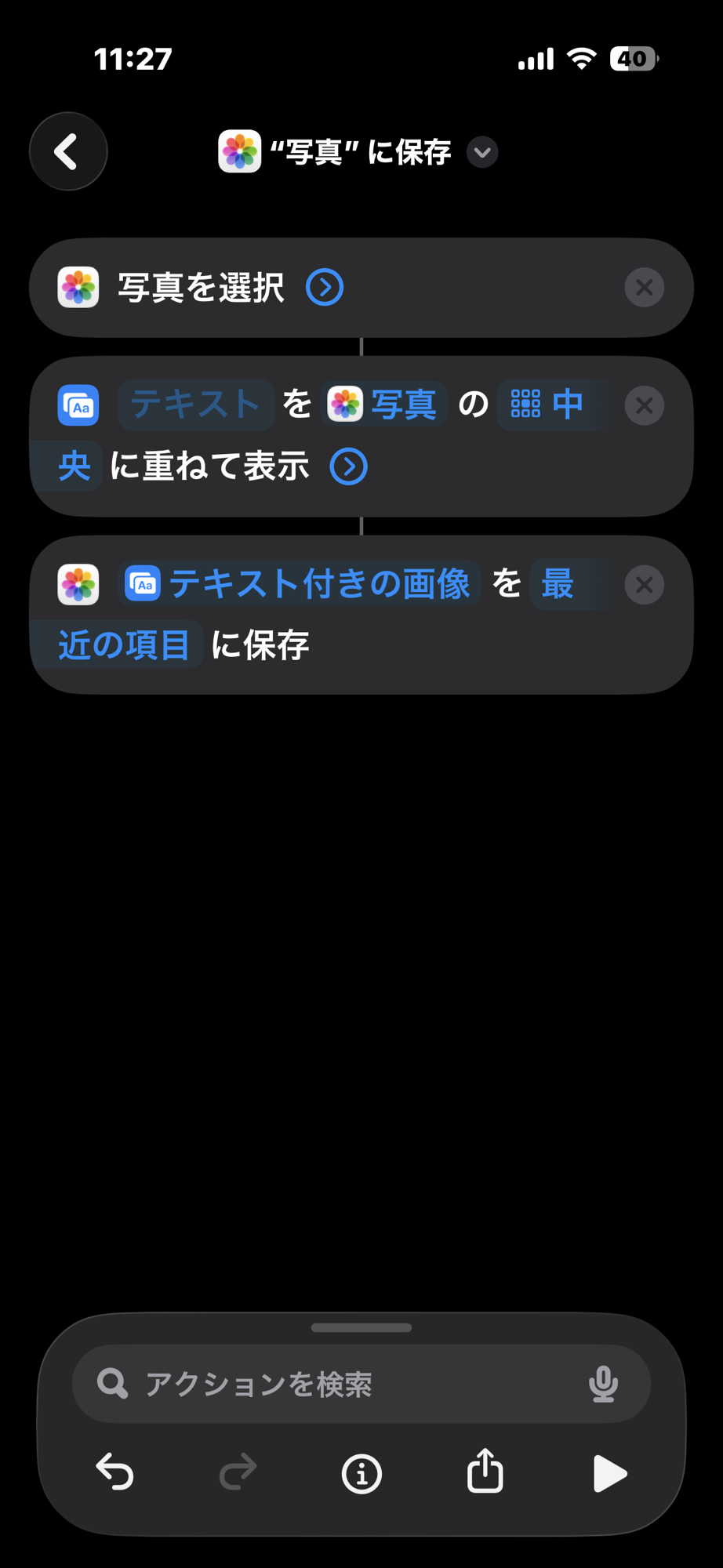Remove the に保存 save action

click(644, 585)
